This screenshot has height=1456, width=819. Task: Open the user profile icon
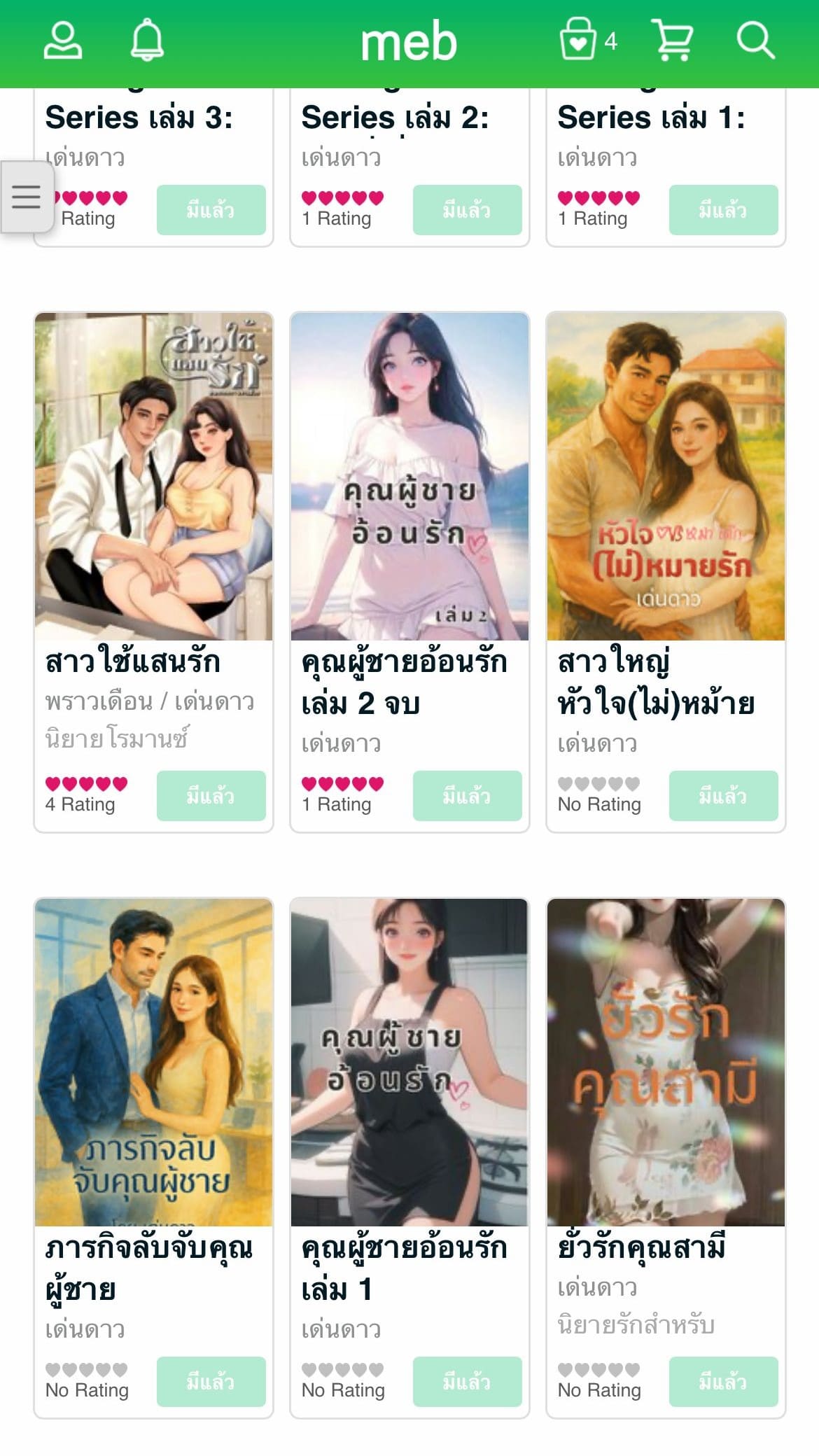[63, 41]
